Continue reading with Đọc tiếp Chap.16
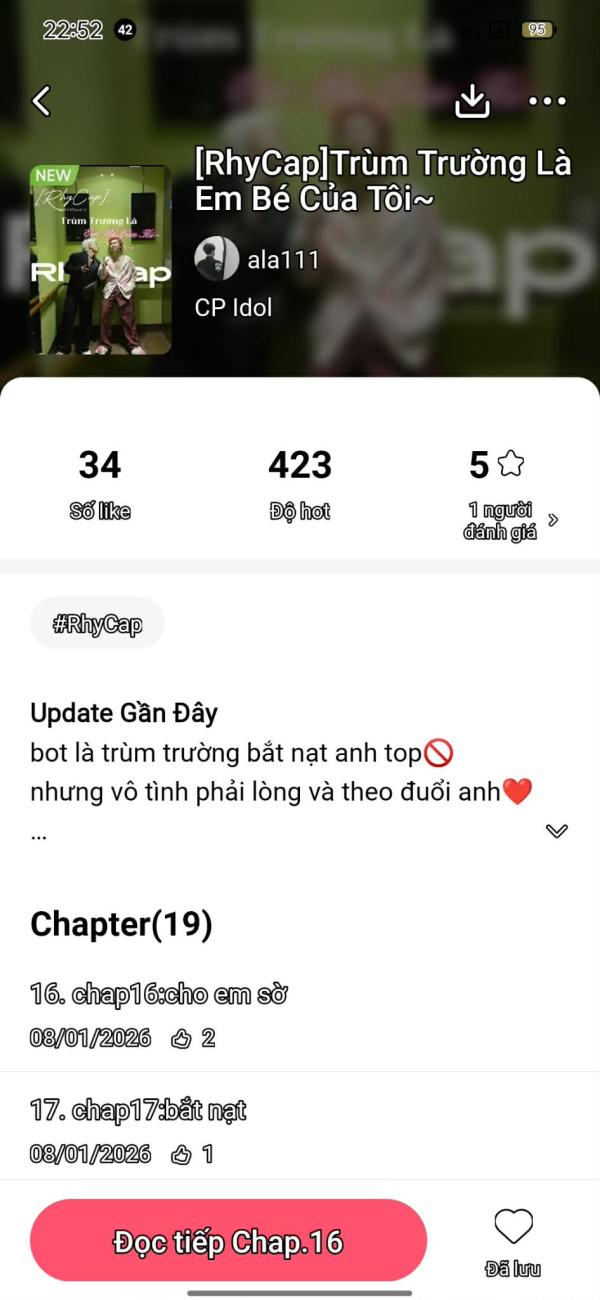This screenshot has width=600, height=1300. coord(228,1243)
